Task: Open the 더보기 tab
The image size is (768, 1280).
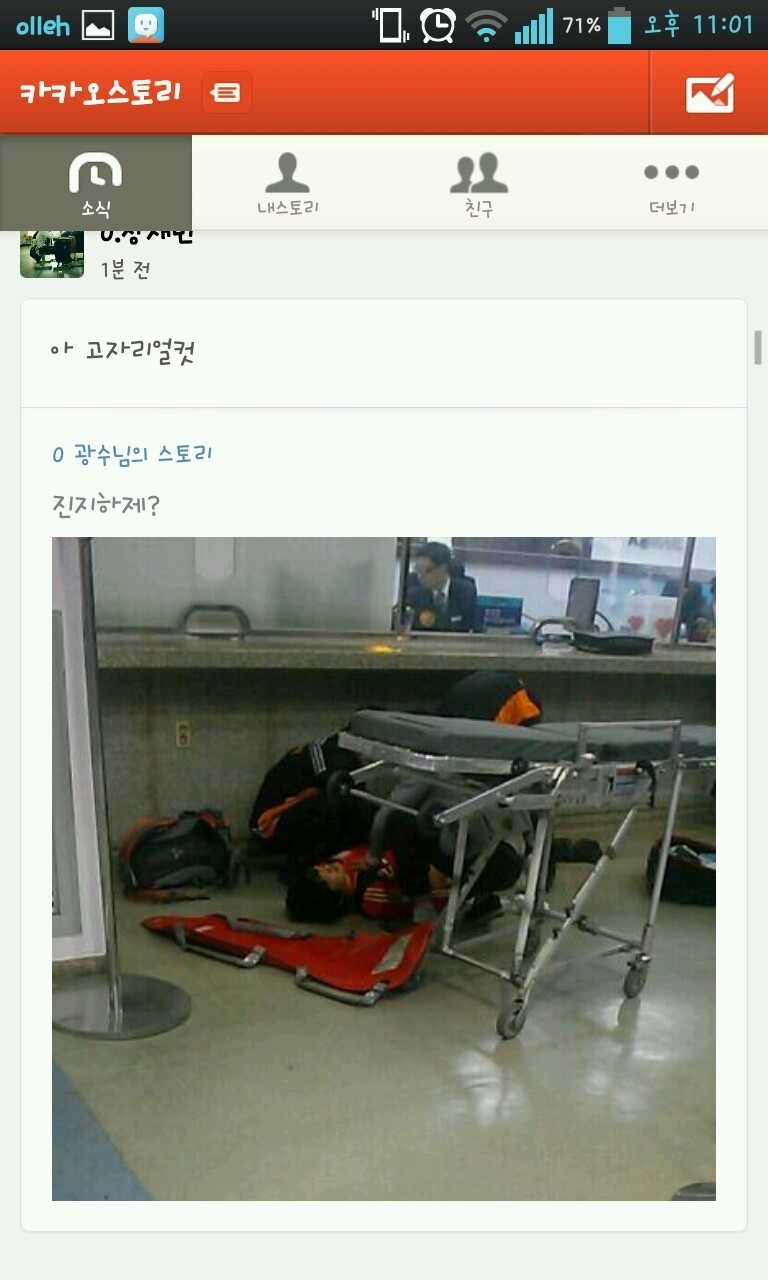Action: tap(671, 184)
